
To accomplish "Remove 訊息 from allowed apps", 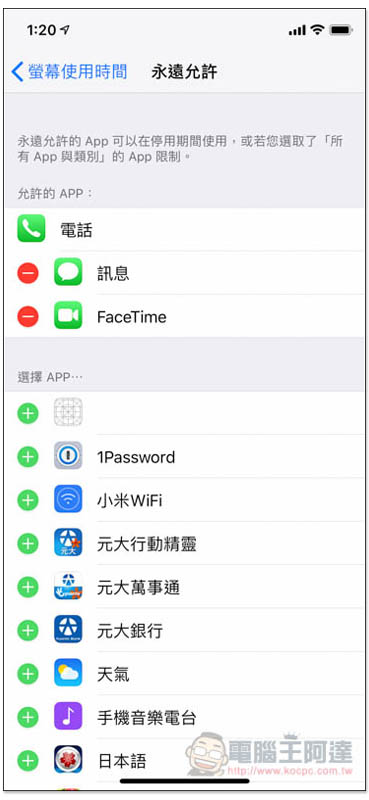I will (x=28, y=274).
